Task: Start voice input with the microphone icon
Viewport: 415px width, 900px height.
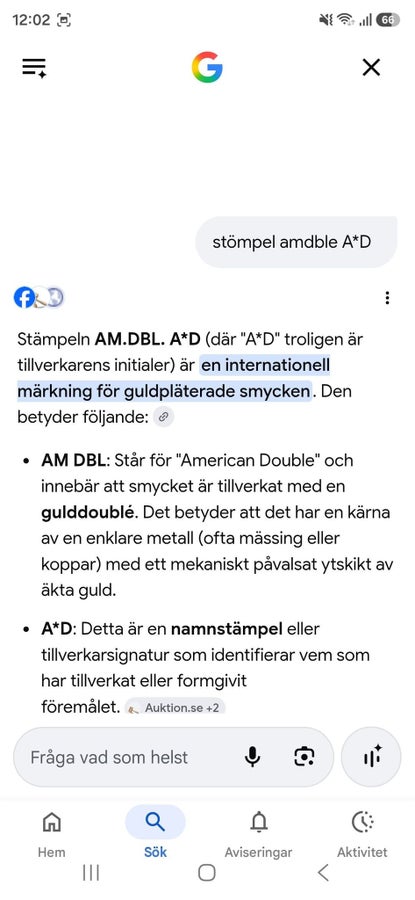Action: tap(252, 757)
